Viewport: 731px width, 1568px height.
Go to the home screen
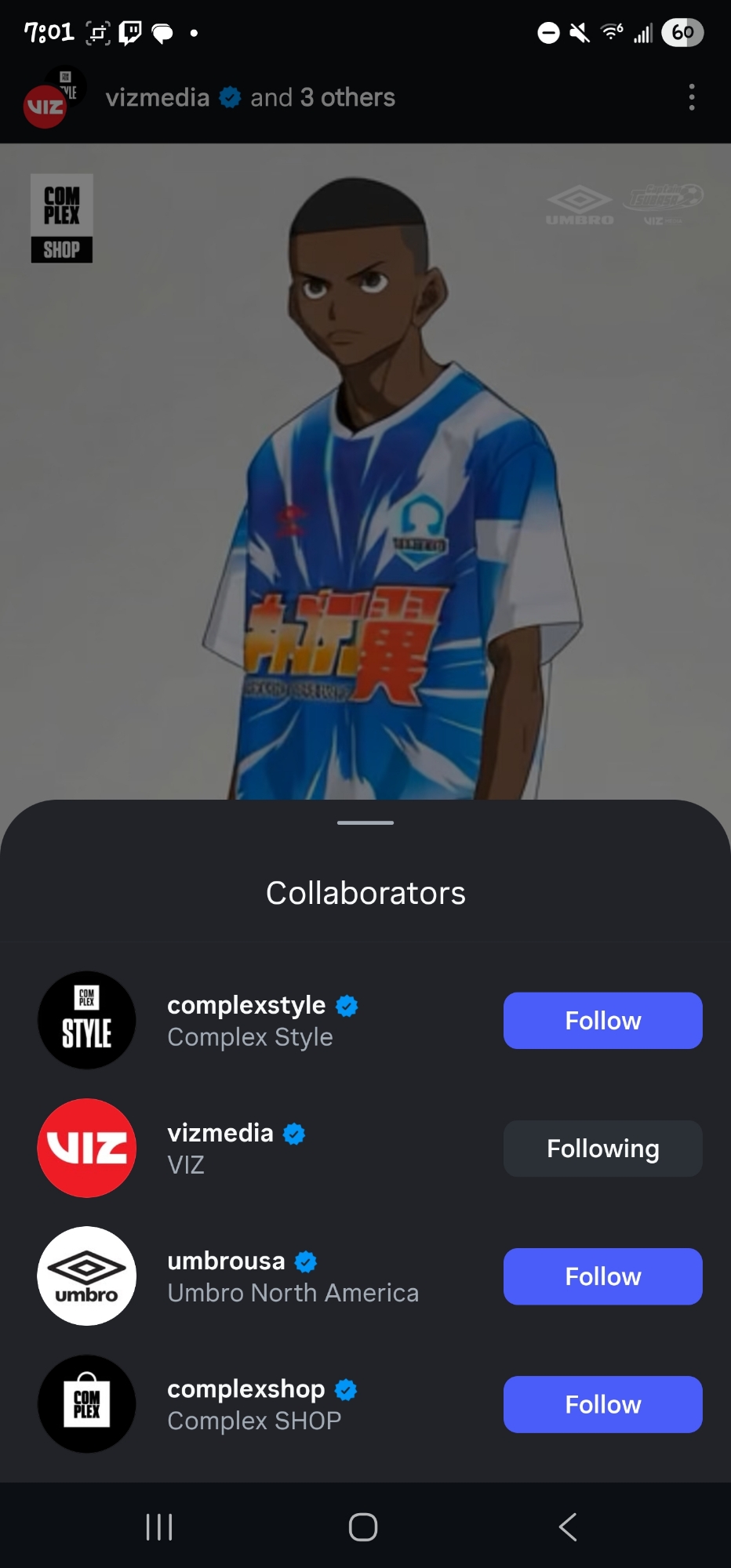point(363,1526)
